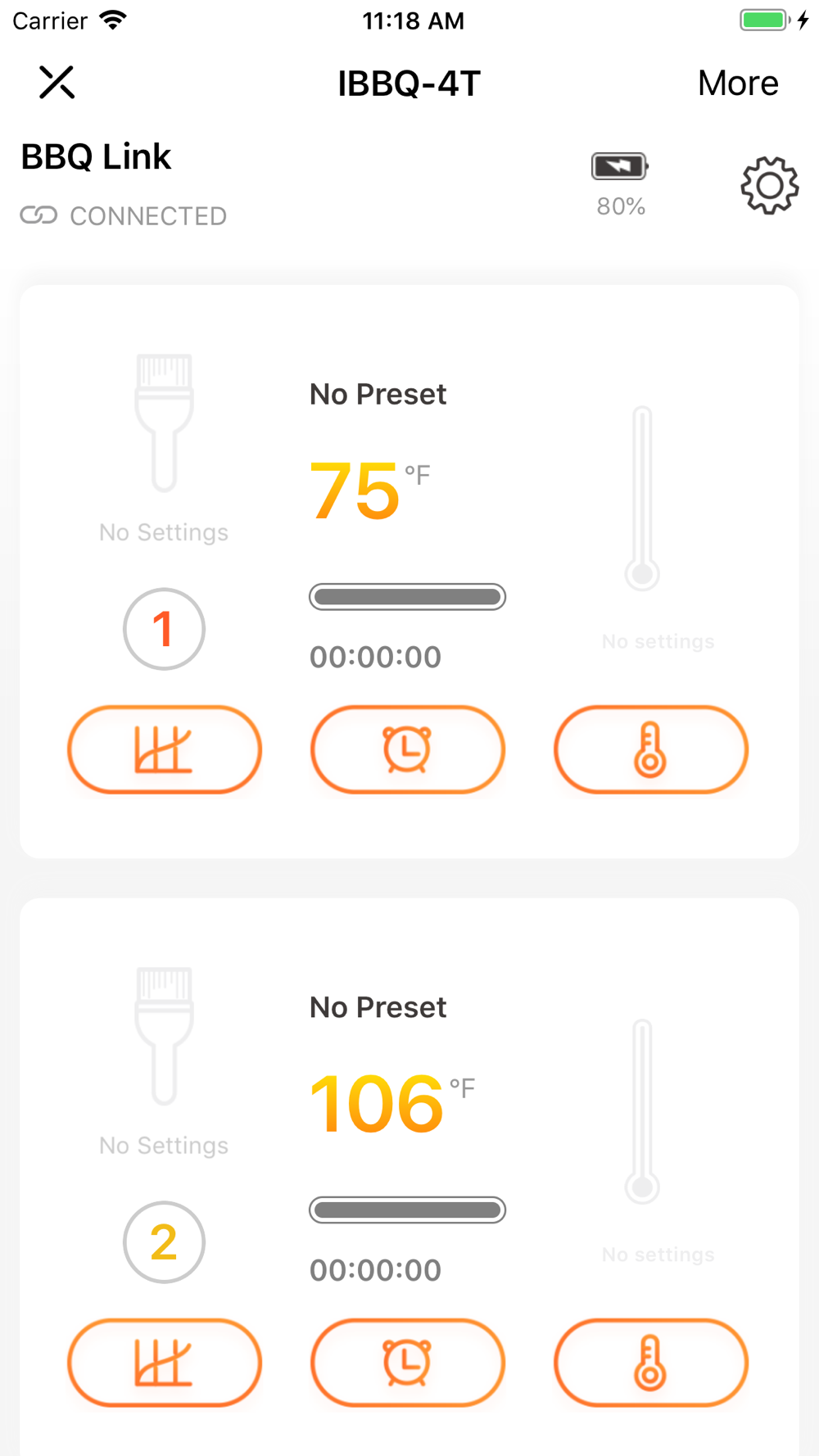Set an alarm timer for probe 2
This screenshot has height=1456, width=819.
coord(408,1363)
